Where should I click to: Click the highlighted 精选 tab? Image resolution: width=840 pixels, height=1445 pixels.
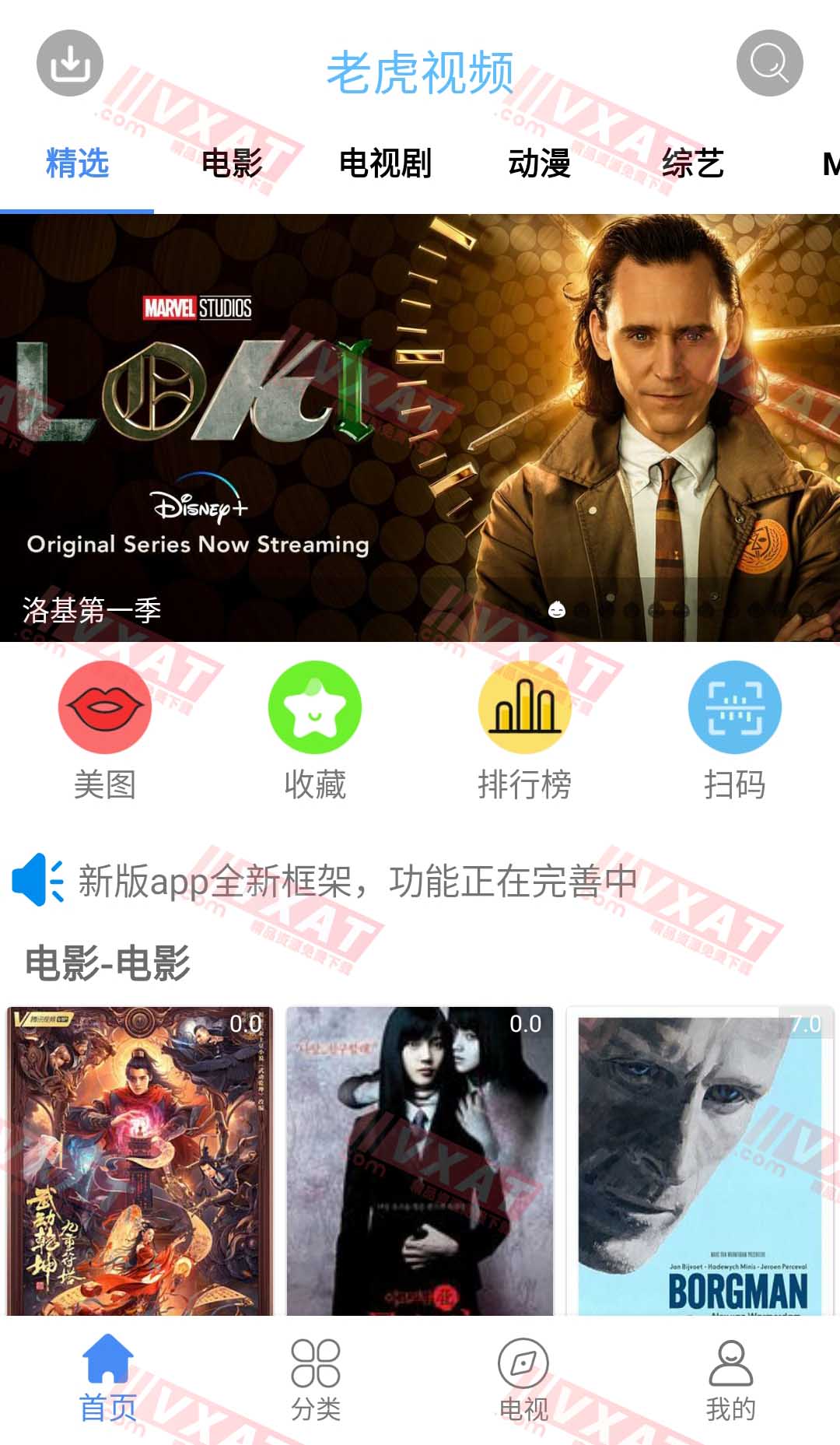tap(76, 164)
